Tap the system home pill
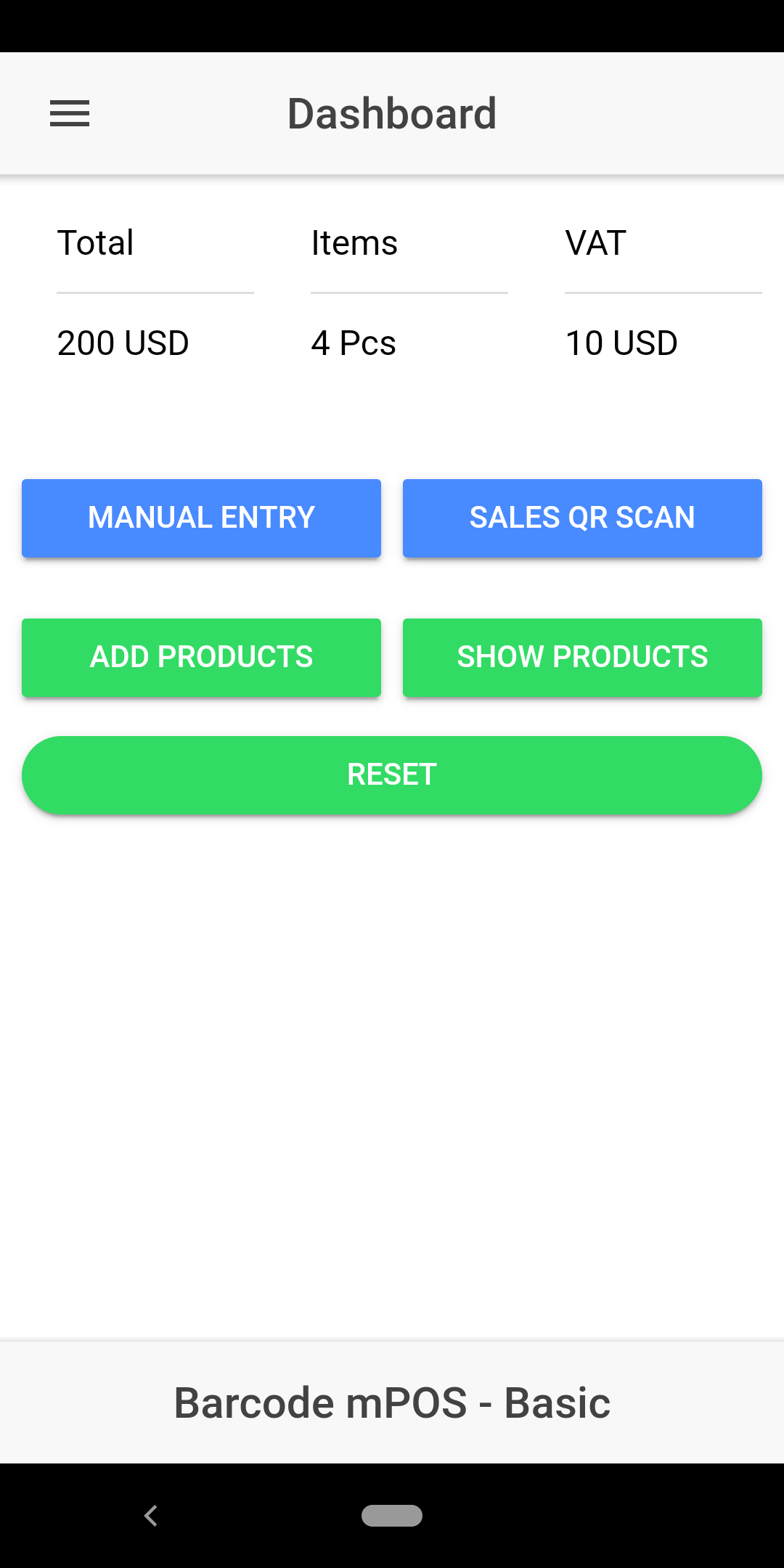 coord(392,1516)
